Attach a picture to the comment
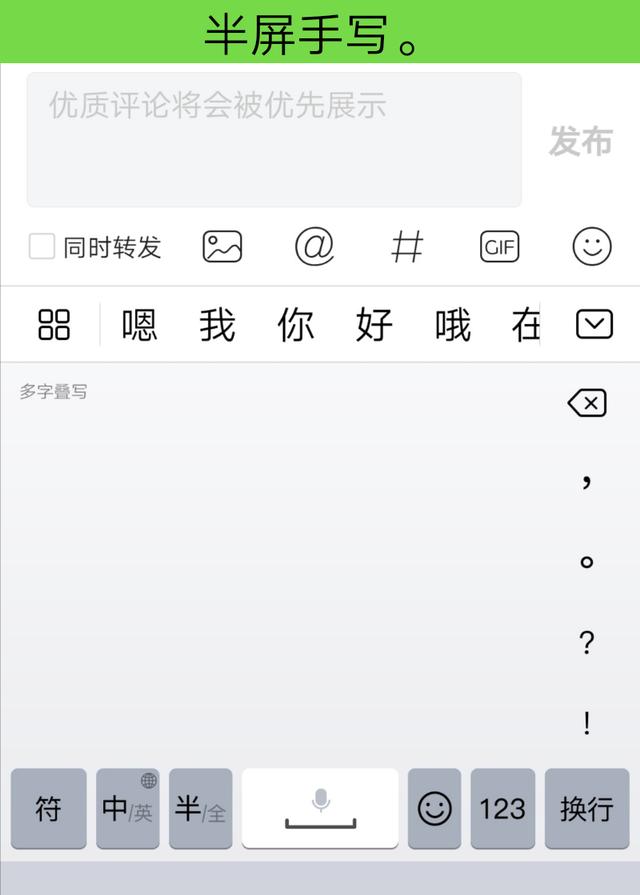 click(x=222, y=246)
